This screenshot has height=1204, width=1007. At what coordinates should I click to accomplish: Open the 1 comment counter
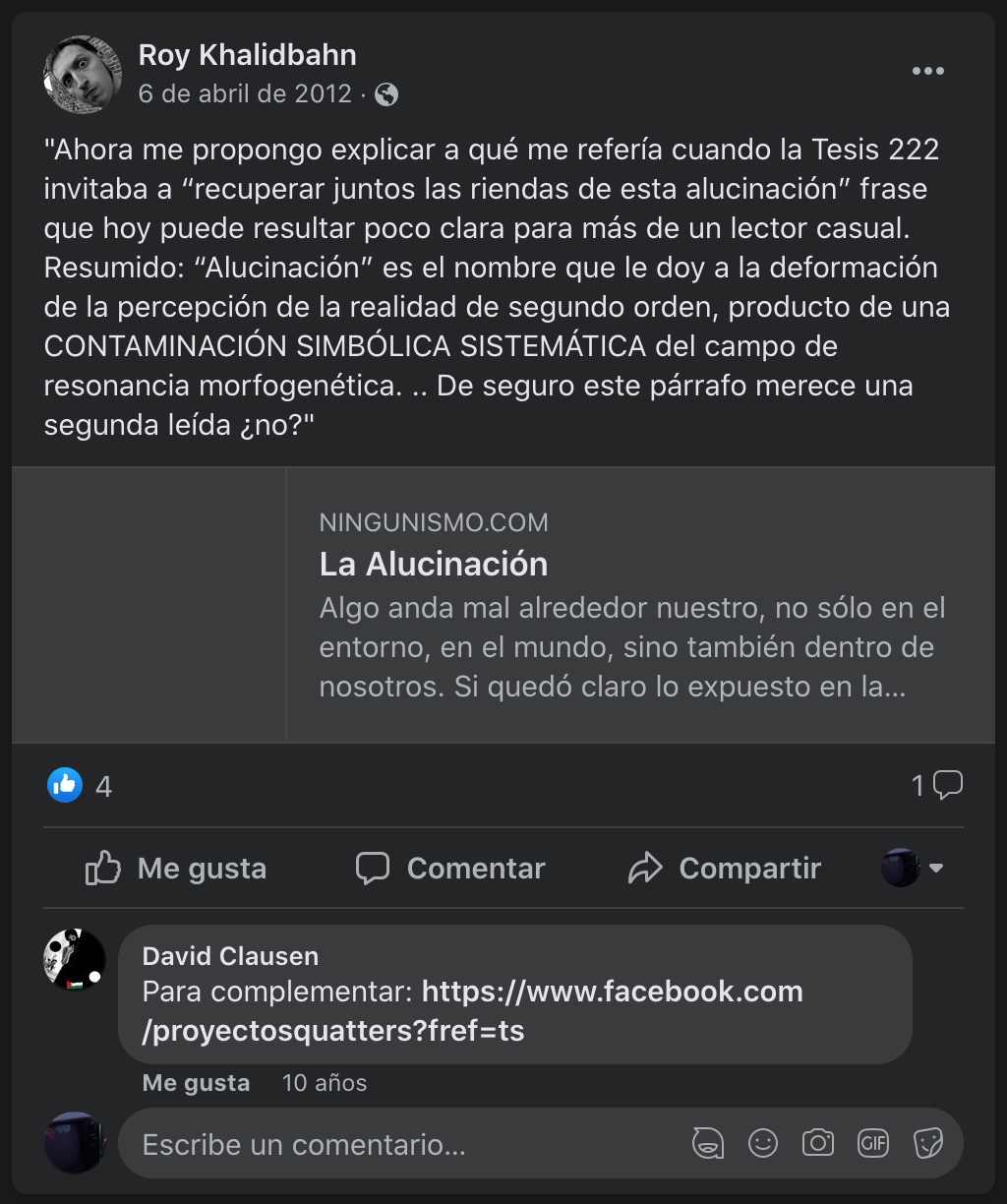tap(936, 785)
